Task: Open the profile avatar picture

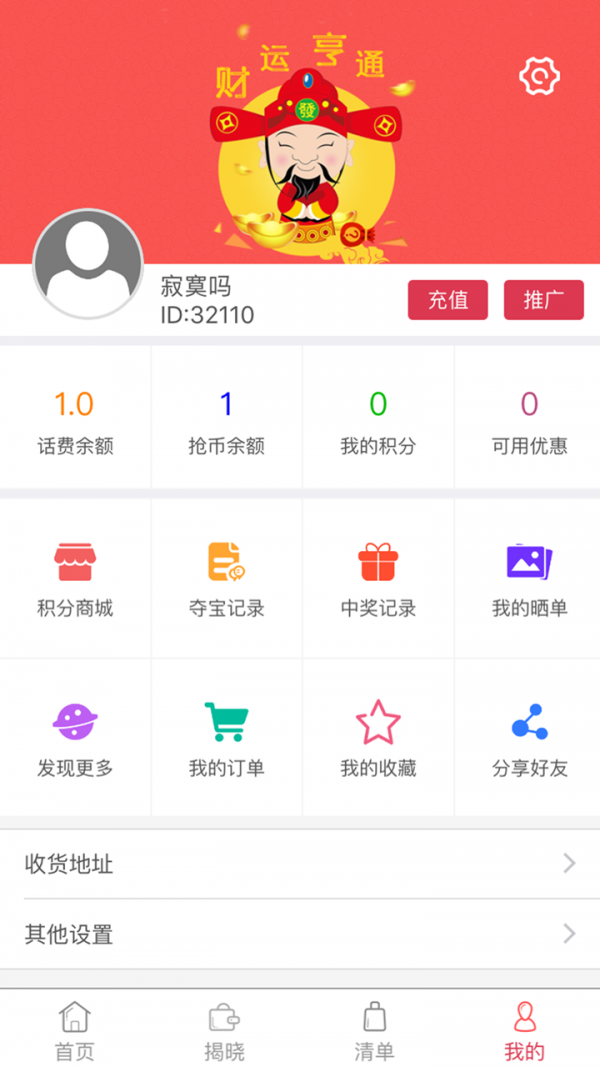Action: pyautogui.click(x=88, y=264)
